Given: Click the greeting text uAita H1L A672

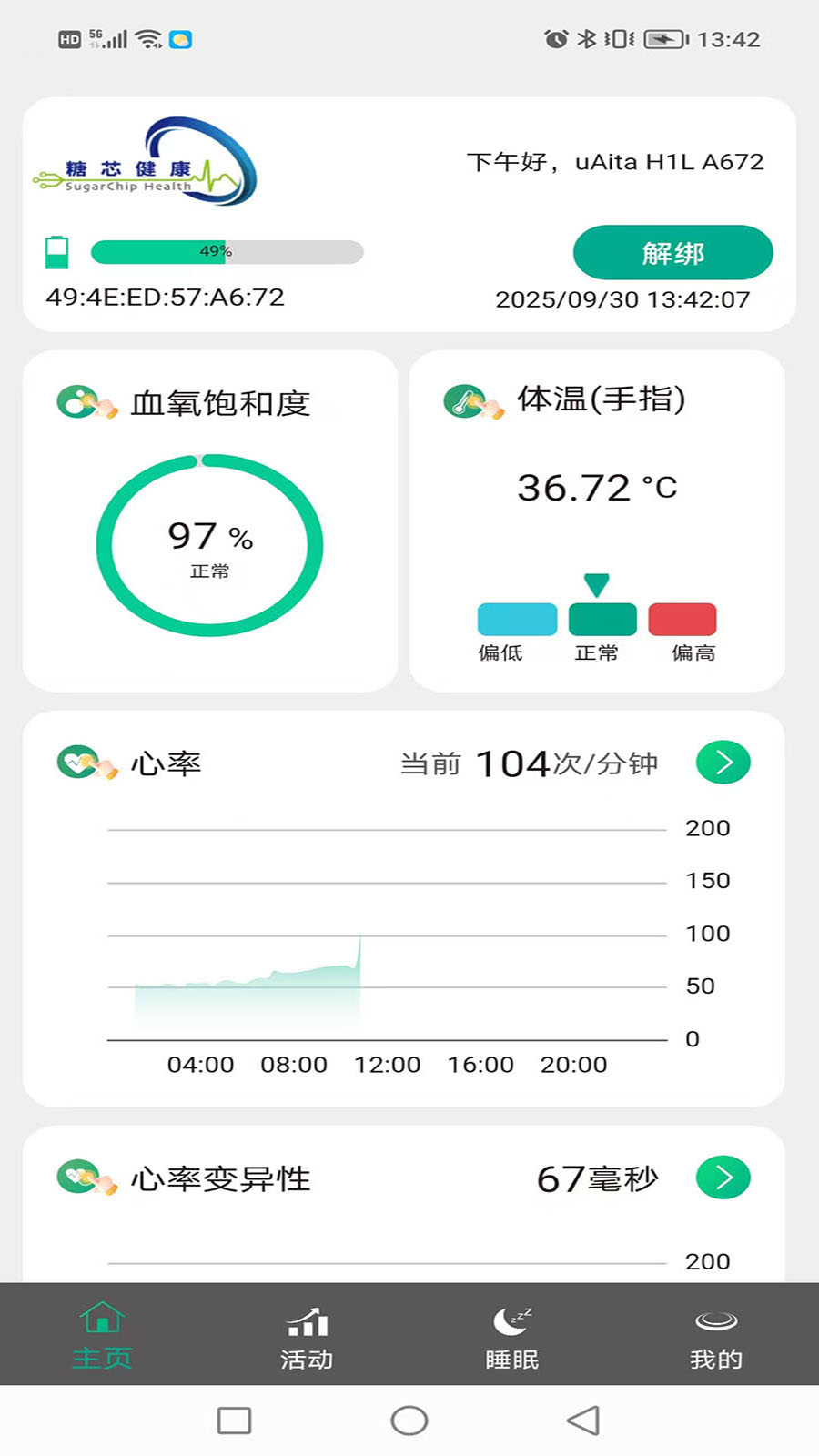Looking at the screenshot, I should point(614,162).
